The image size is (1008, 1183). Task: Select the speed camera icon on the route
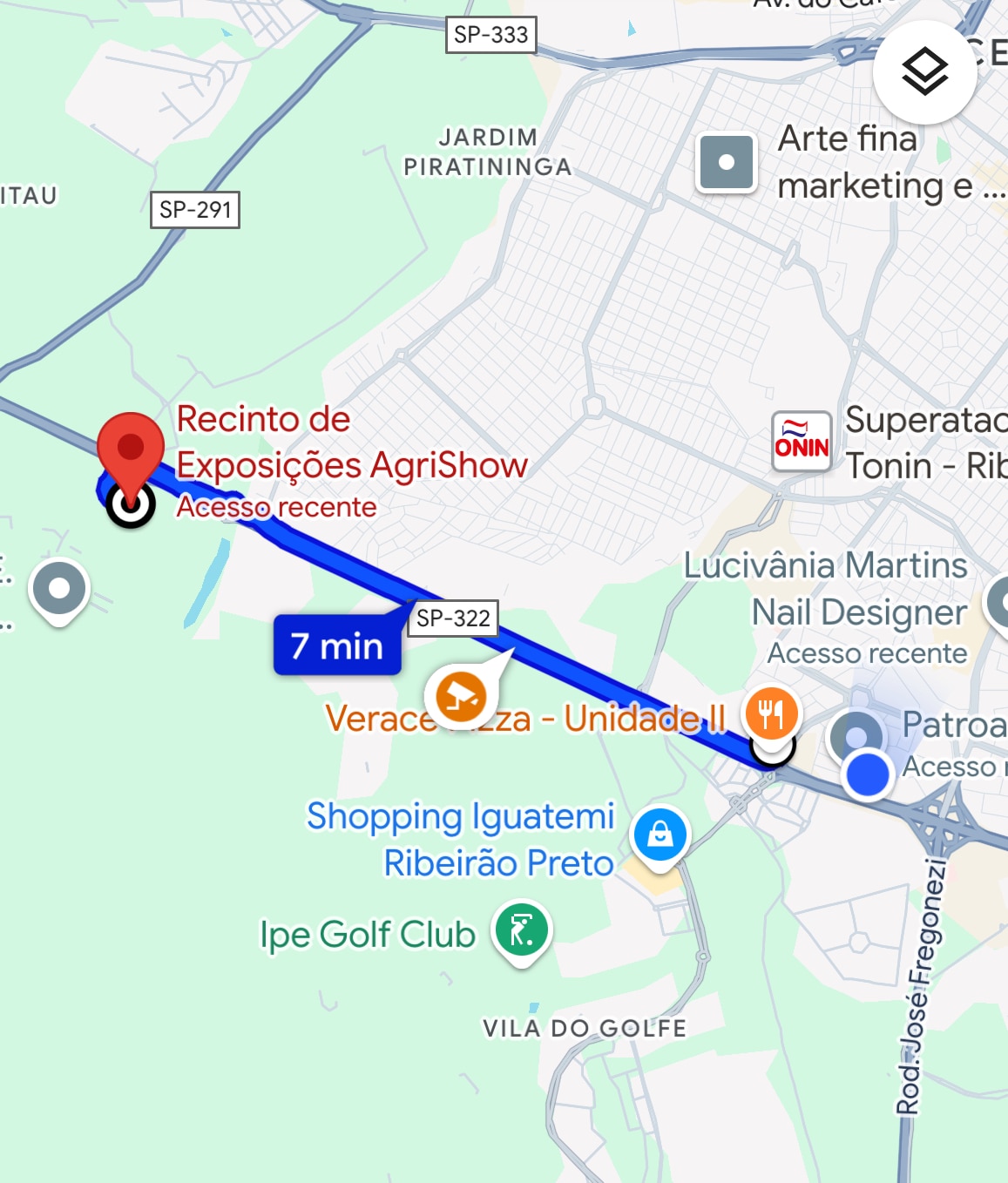click(x=460, y=694)
